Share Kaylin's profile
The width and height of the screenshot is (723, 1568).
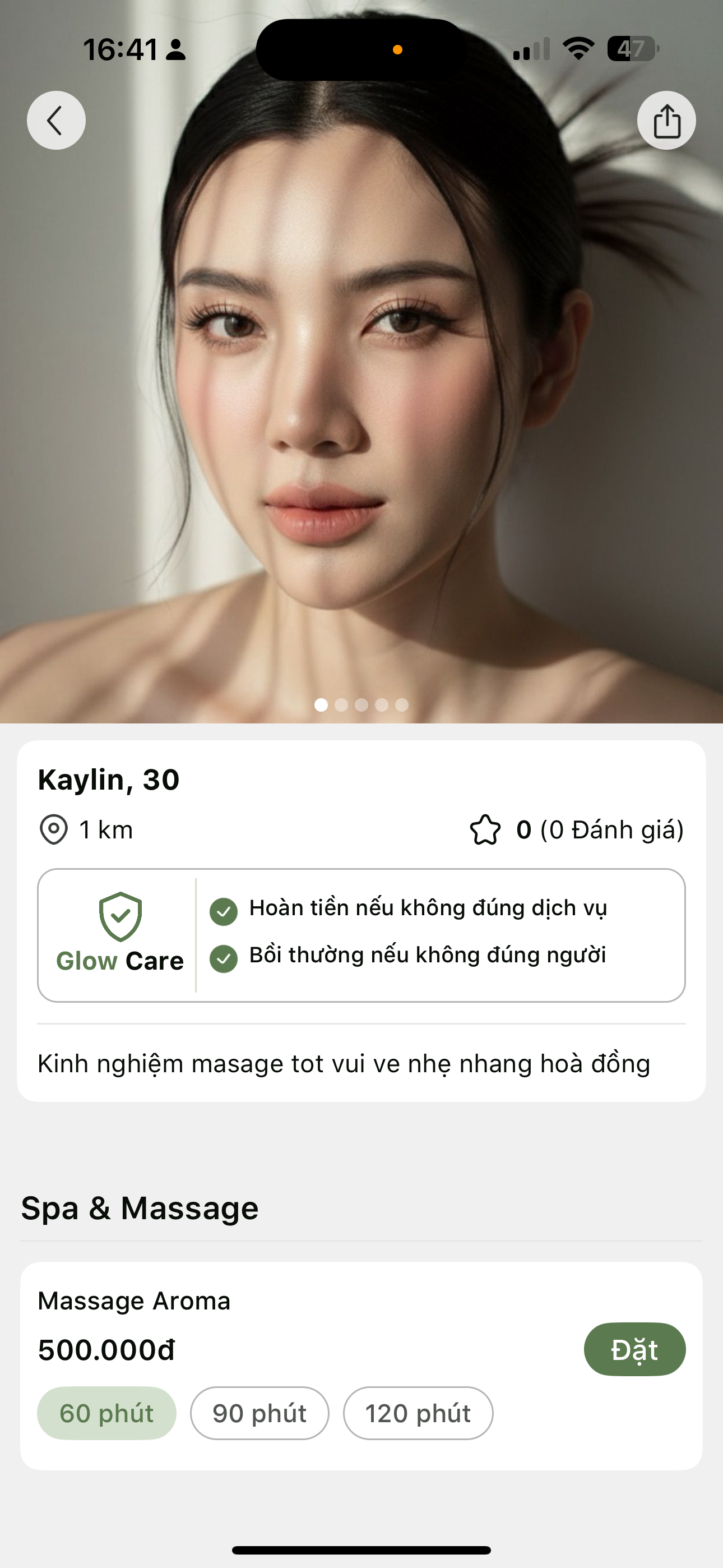[666, 121]
